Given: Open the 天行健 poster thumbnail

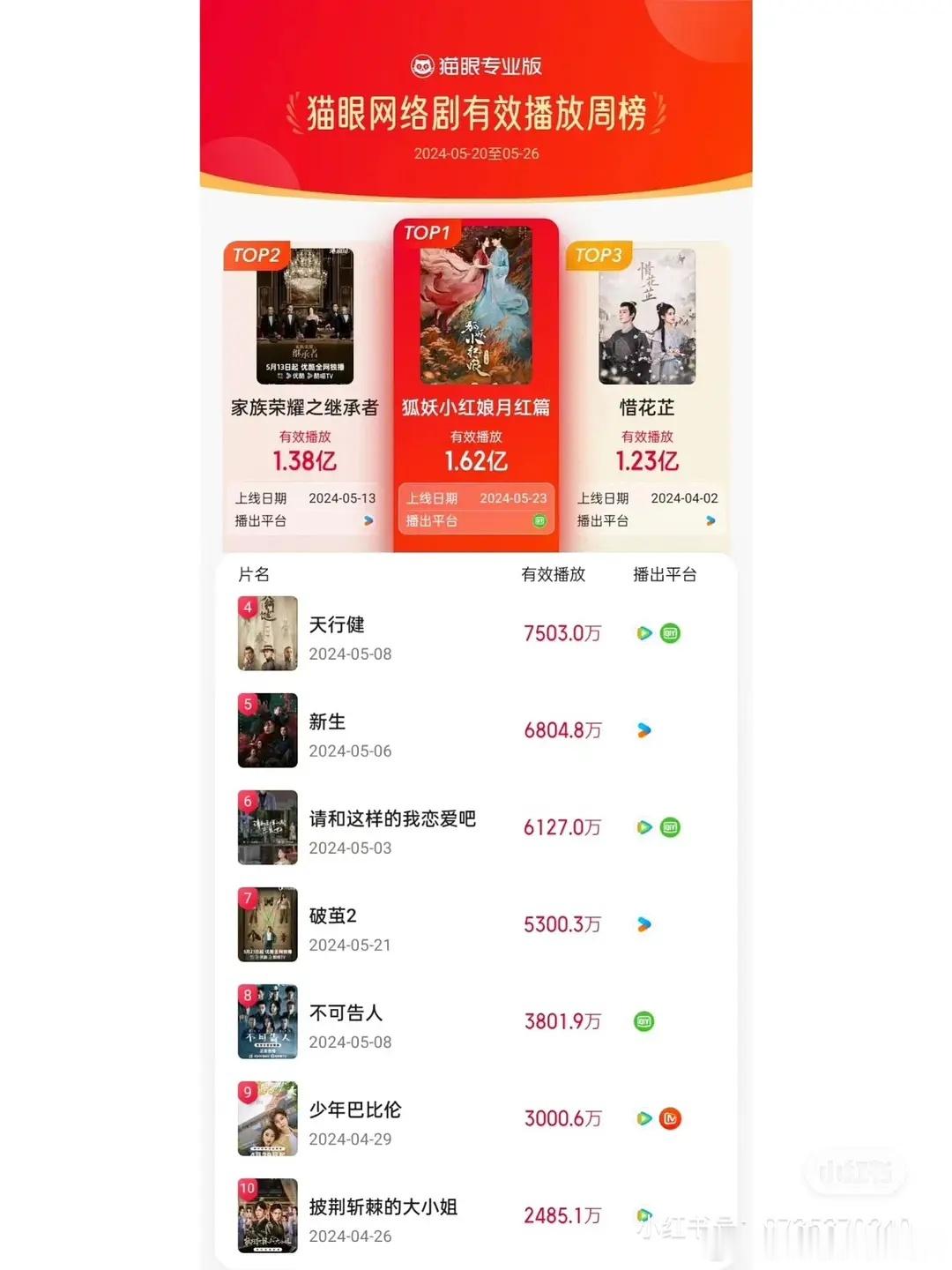Looking at the screenshot, I should [x=269, y=633].
